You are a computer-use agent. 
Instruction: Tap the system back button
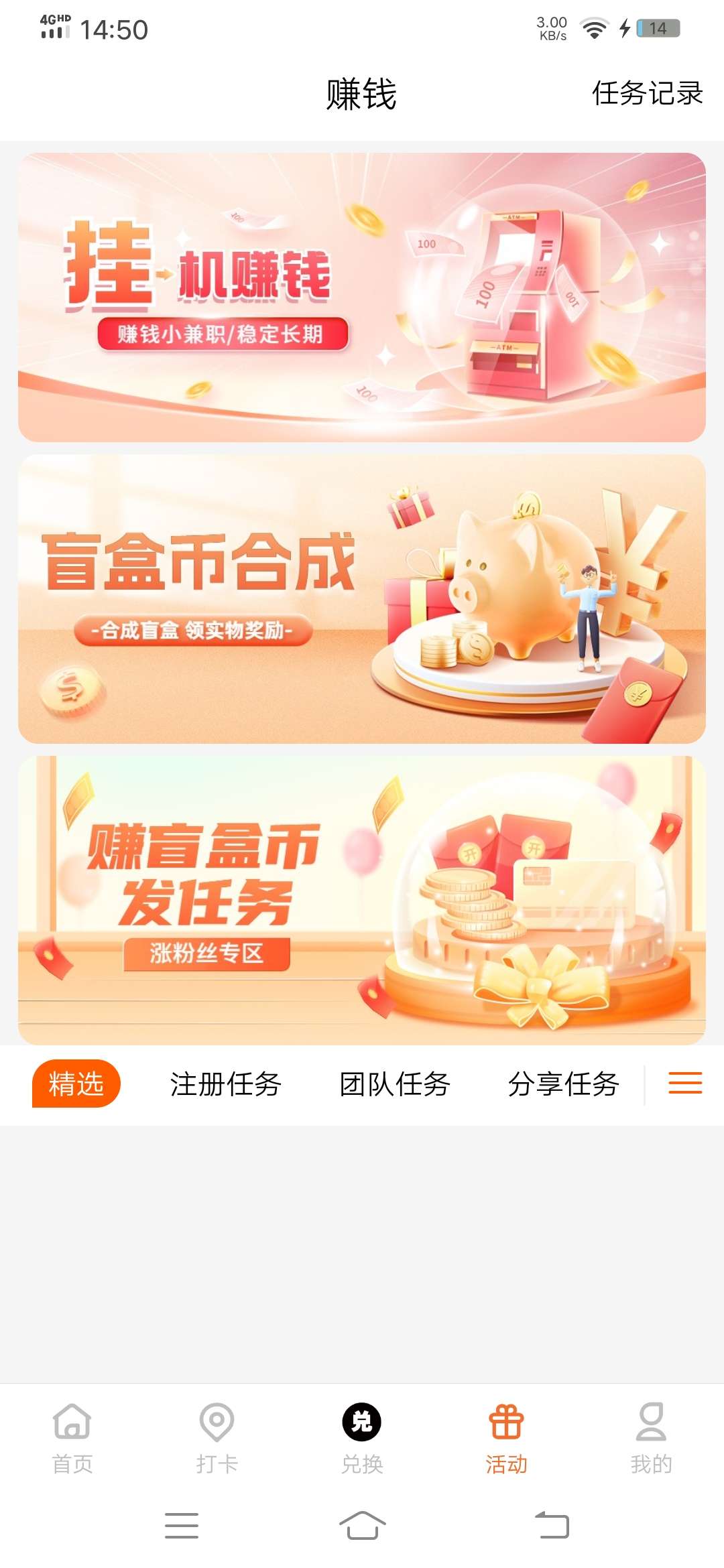pyautogui.click(x=552, y=1525)
